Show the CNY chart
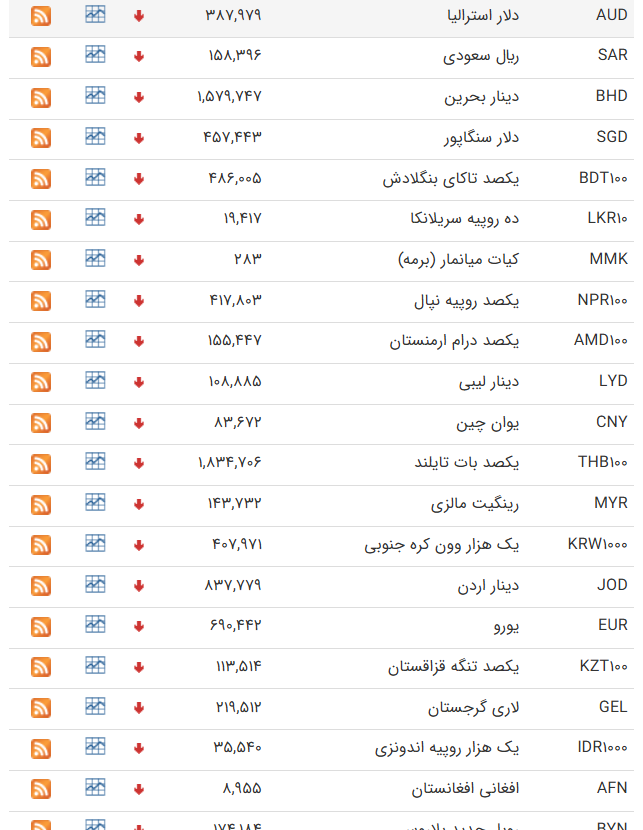The image size is (643, 830). click(x=95, y=420)
